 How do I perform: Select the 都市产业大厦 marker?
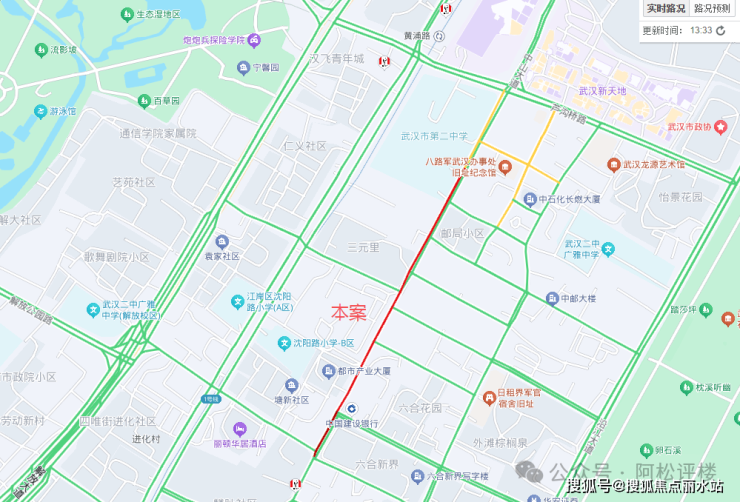pos(328,371)
